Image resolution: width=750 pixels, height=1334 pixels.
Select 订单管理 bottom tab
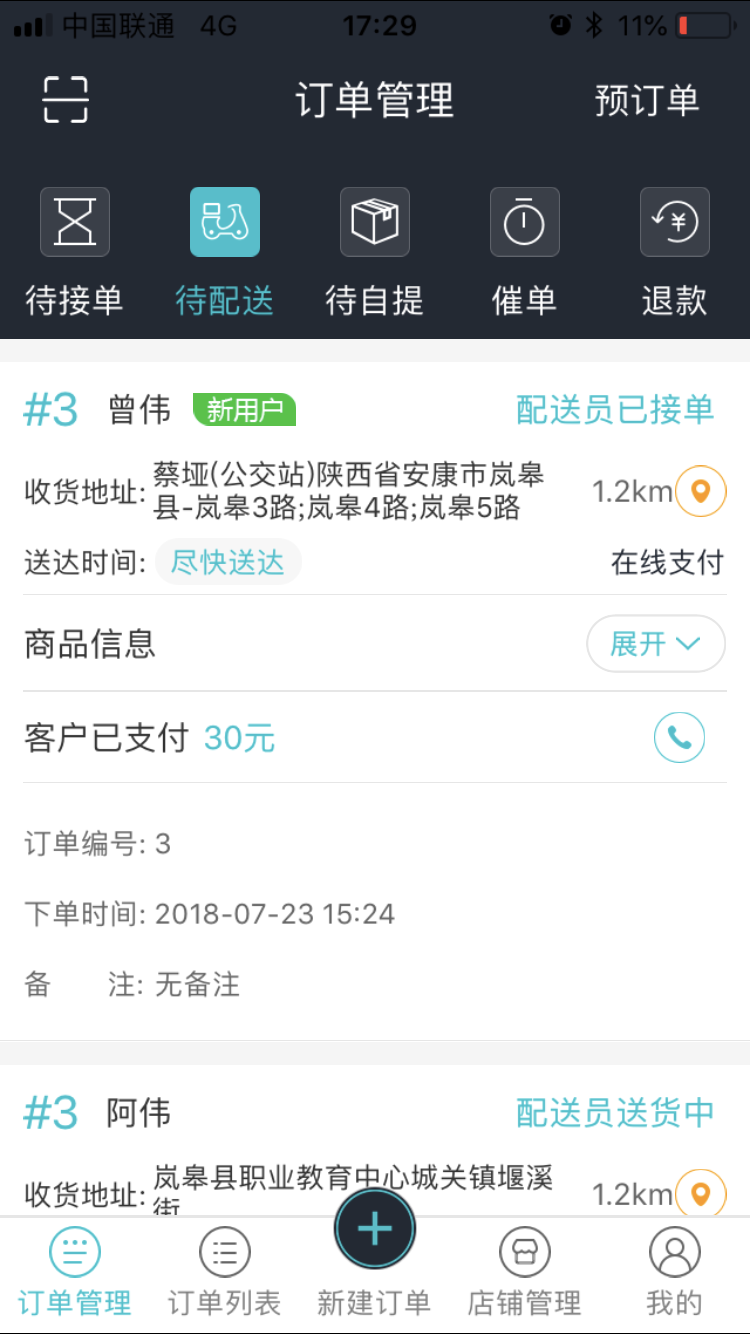(x=75, y=1272)
